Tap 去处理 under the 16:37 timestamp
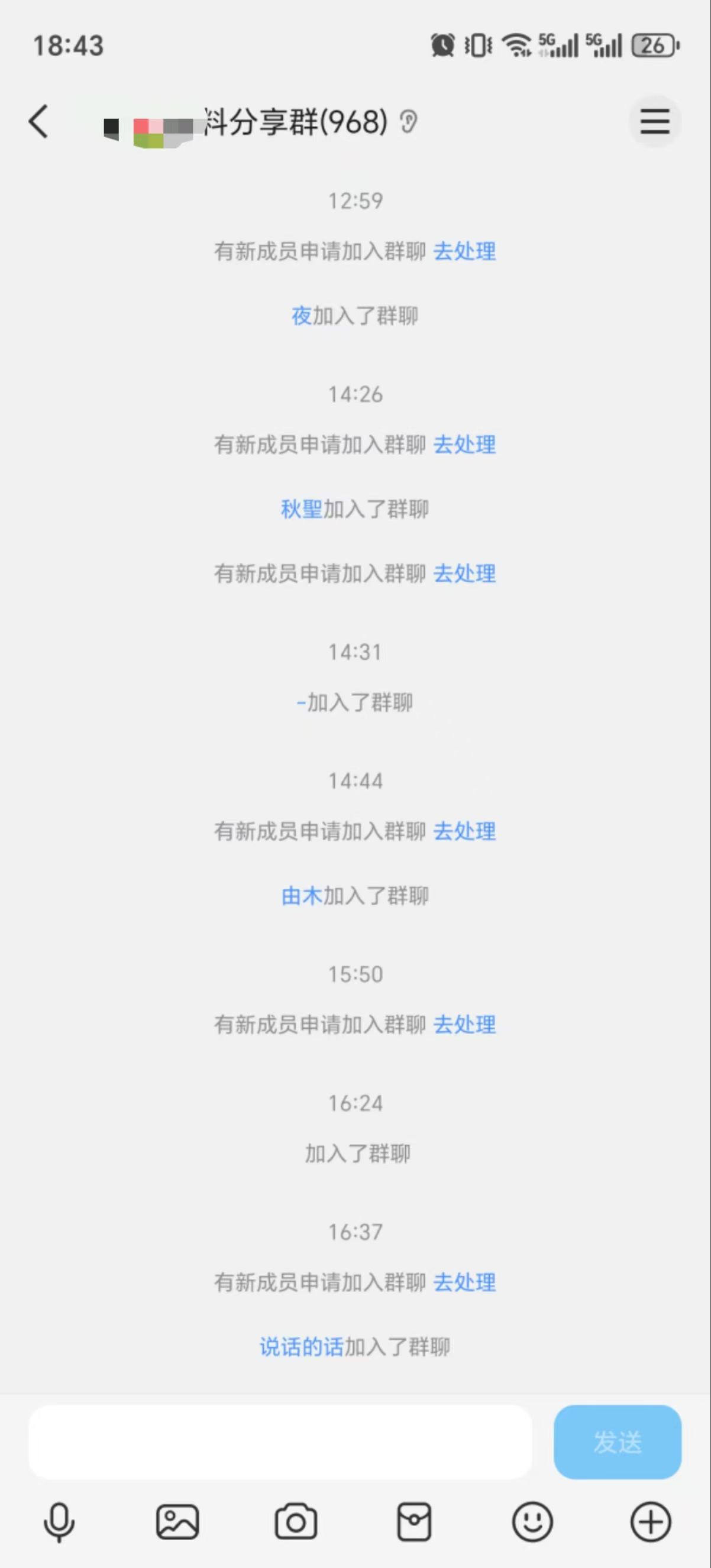The image size is (711, 1568). tap(464, 1282)
